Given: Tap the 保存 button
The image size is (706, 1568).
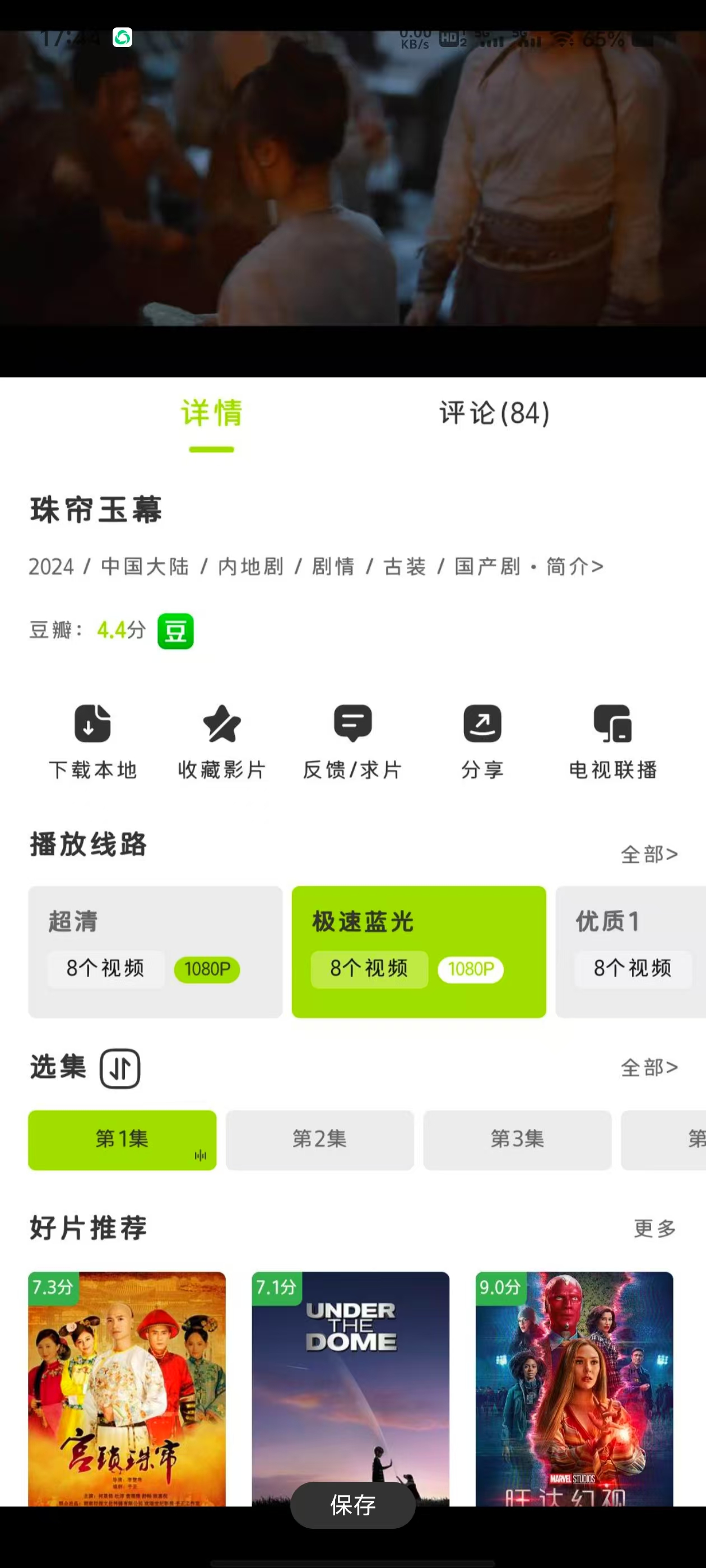Looking at the screenshot, I should [x=352, y=1505].
